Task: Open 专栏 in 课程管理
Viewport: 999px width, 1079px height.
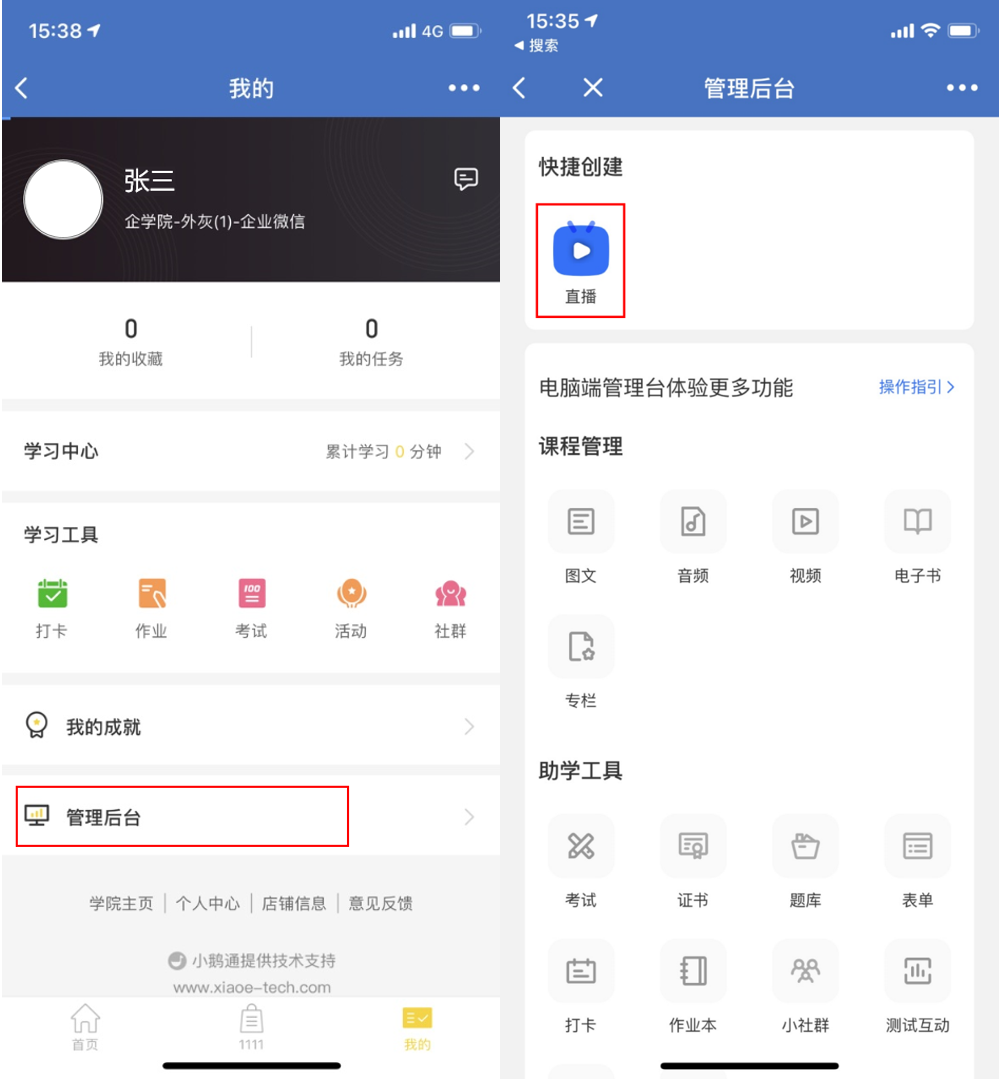Action: (581, 659)
